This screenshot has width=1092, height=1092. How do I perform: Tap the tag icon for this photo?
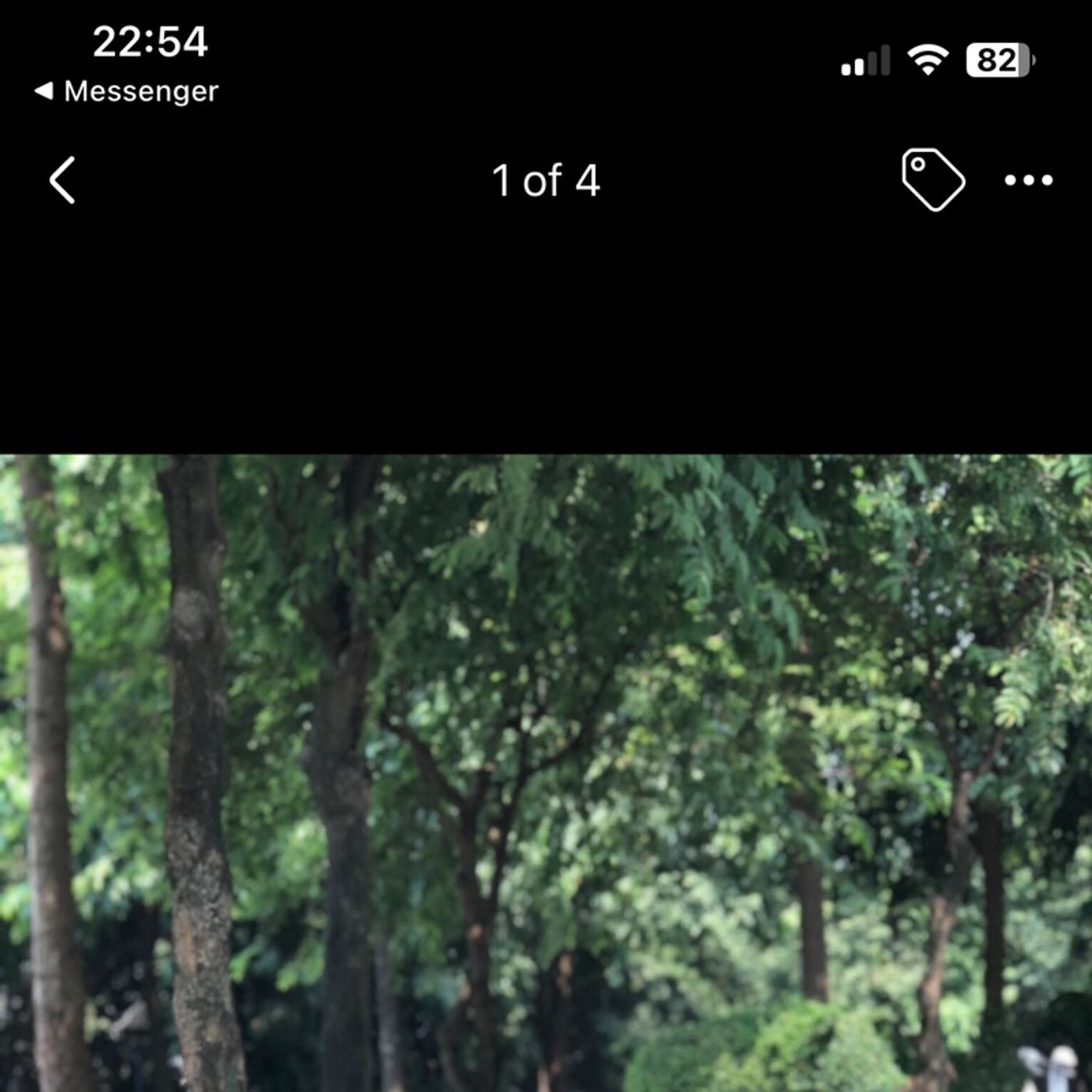[933, 179]
